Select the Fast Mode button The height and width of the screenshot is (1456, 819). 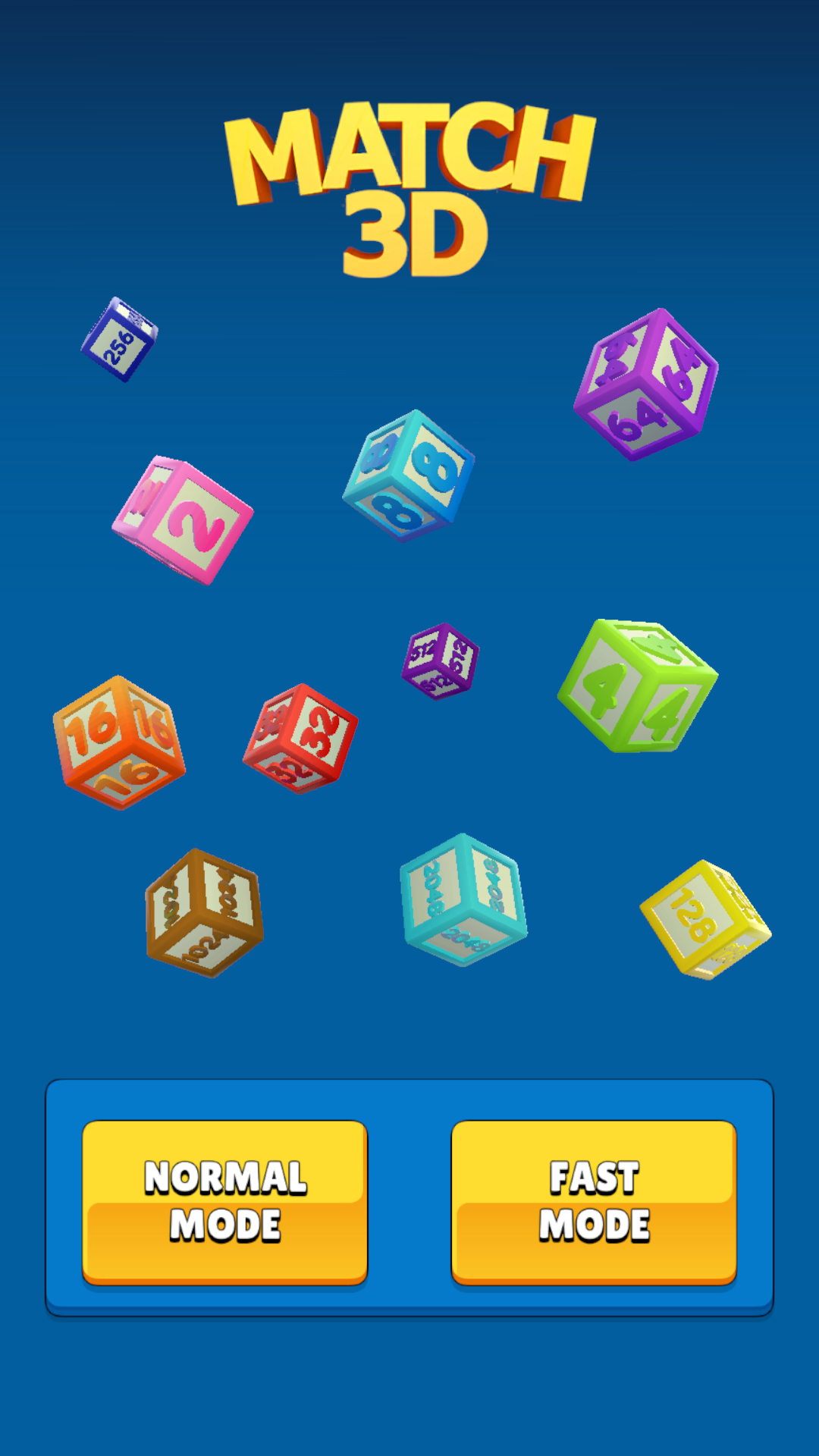pyautogui.click(x=594, y=1201)
